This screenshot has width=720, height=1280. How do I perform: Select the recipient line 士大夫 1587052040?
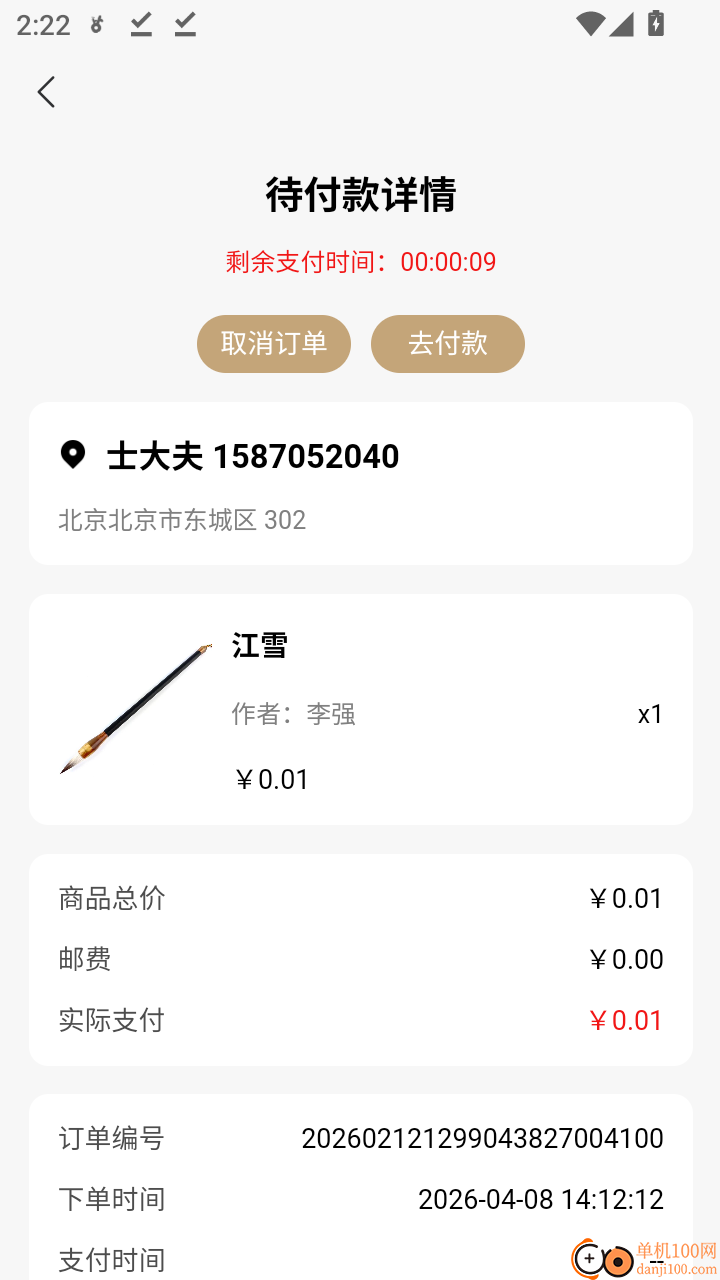point(252,456)
